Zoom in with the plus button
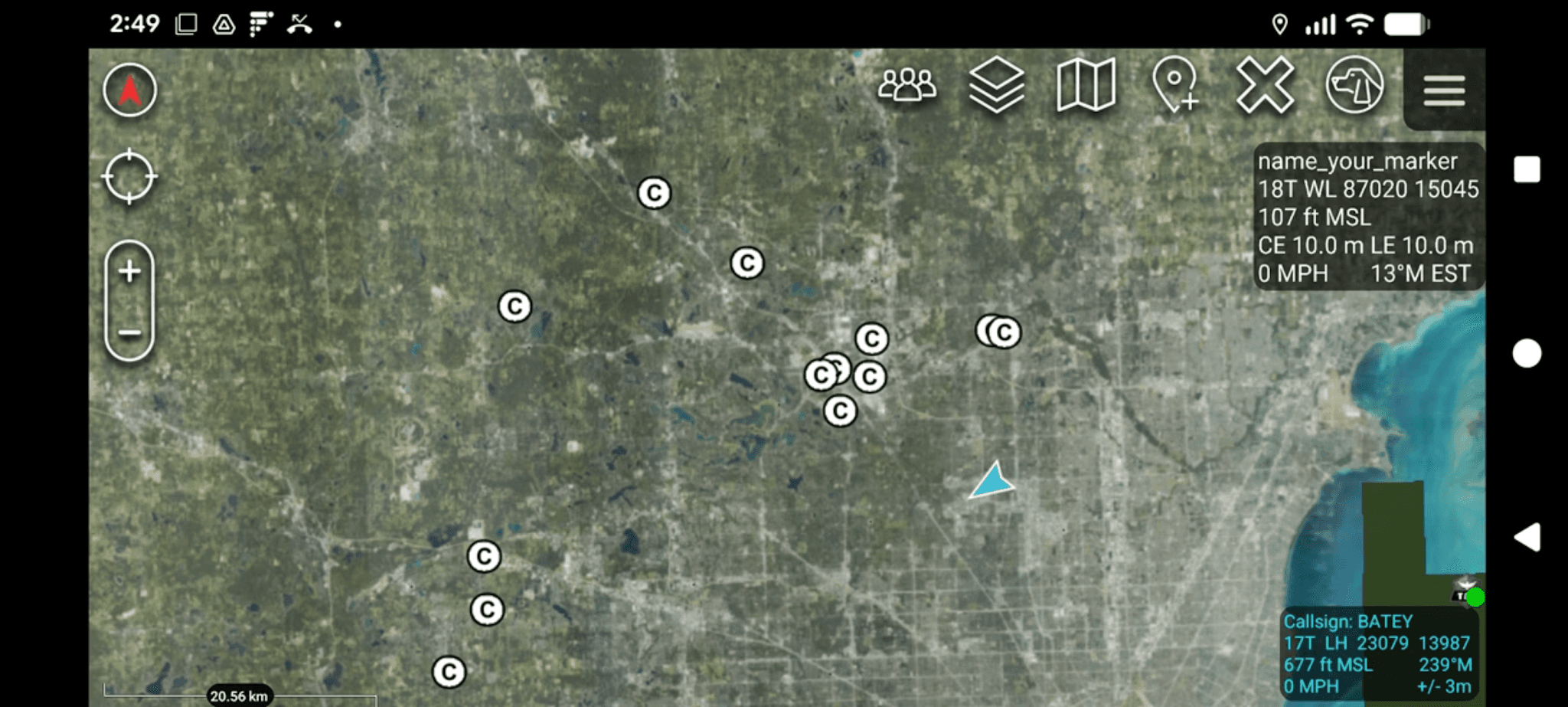The image size is (1568, 707). tap(129, 271)
